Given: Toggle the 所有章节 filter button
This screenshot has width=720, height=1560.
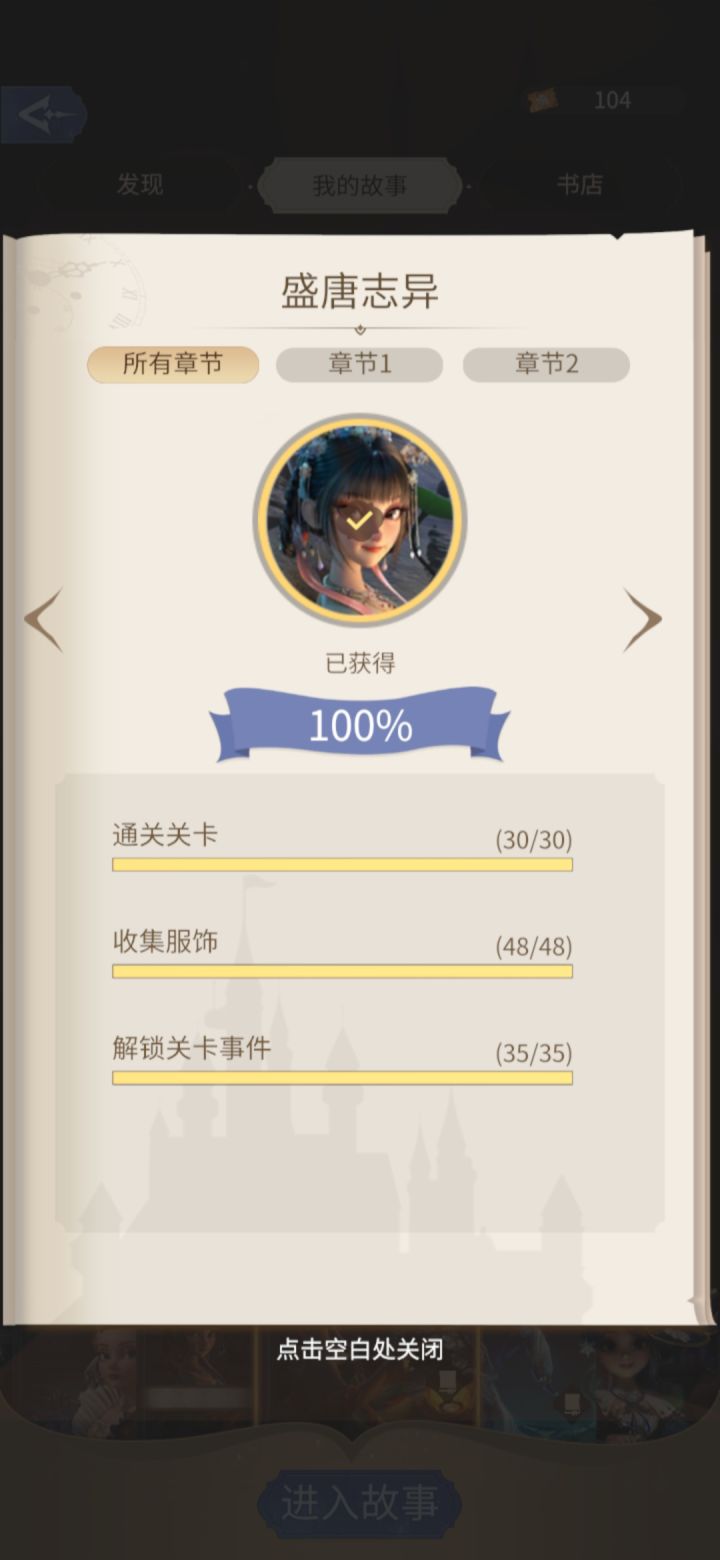Looking at the screenshot, I should click(x=172, y=364).
